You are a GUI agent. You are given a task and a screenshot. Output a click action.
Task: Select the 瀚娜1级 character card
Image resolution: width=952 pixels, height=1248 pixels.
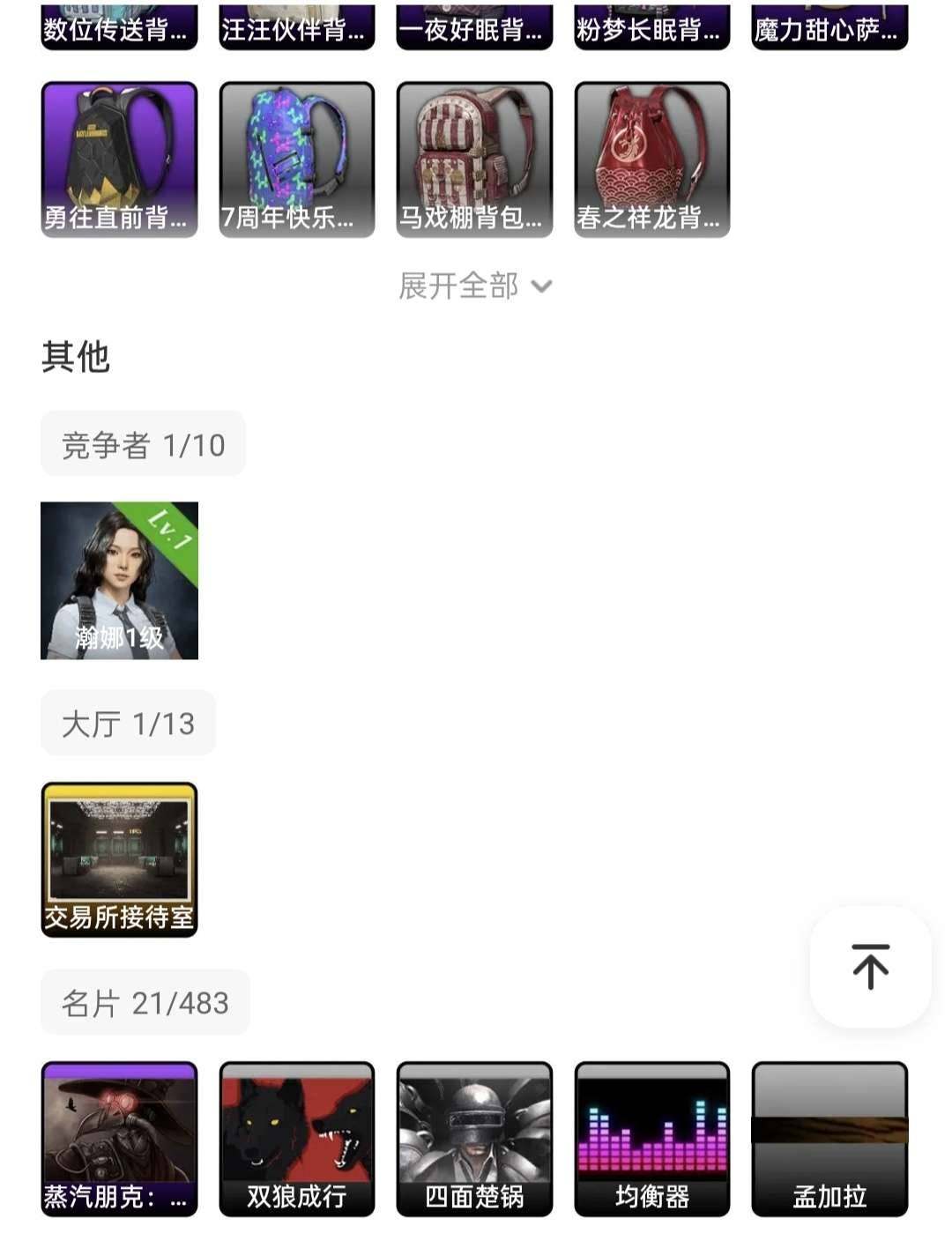pyautogui.click(x=121, y=581)
